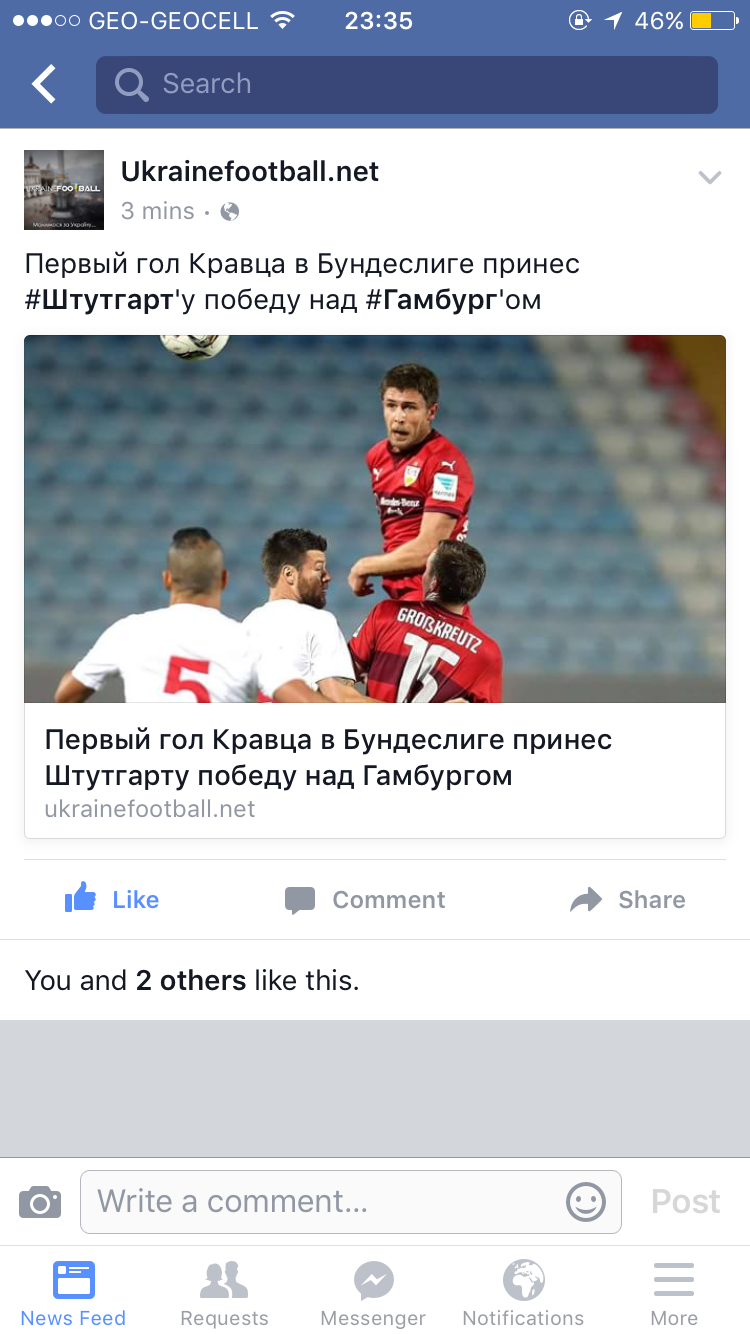The height and width of the screenshot is (1334, 750).
Task: Tap the Comment button under the post
Action: click(365, 900)
